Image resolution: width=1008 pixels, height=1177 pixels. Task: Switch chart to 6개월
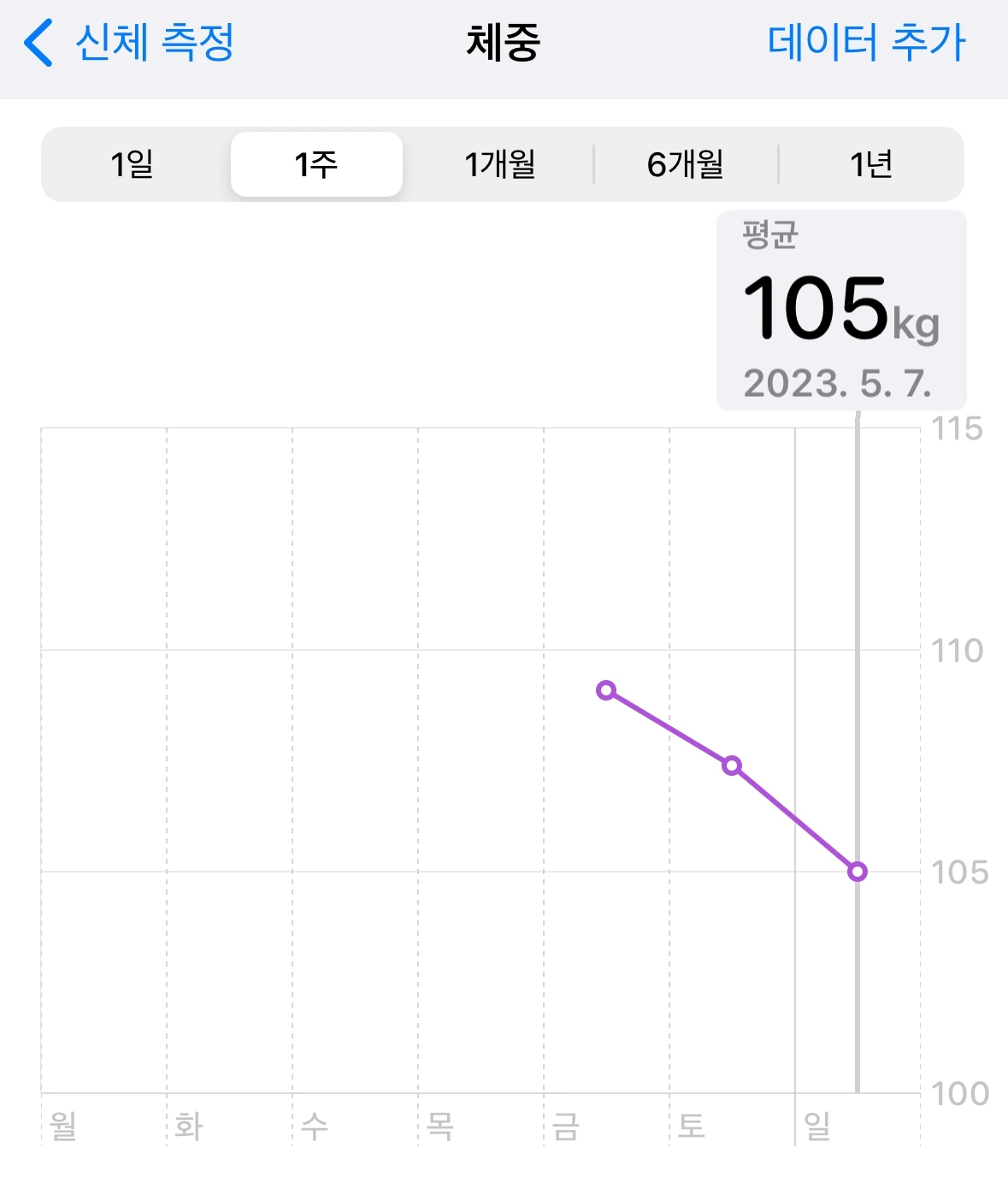click(686, 164)
